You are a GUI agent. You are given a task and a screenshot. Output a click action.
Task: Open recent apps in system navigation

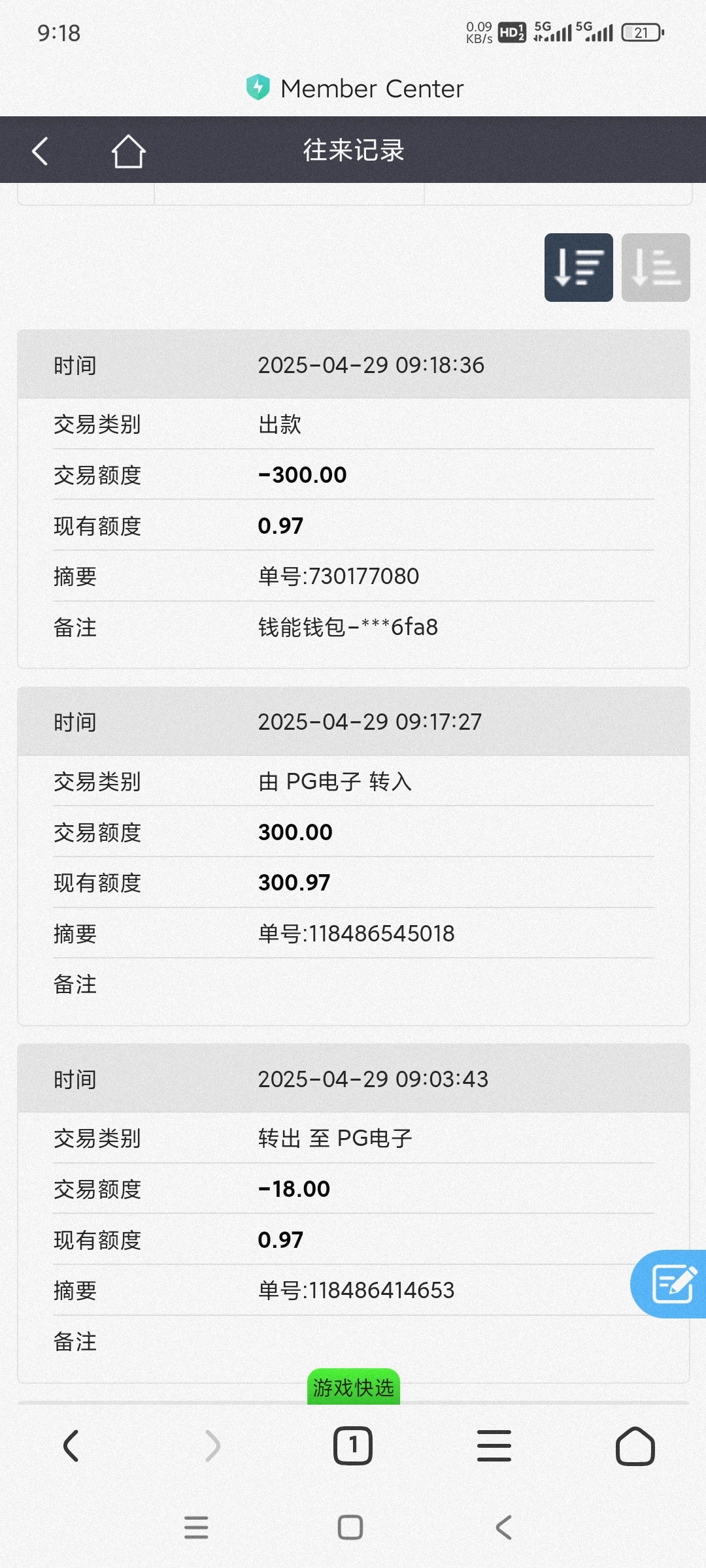pos(196,1527)
